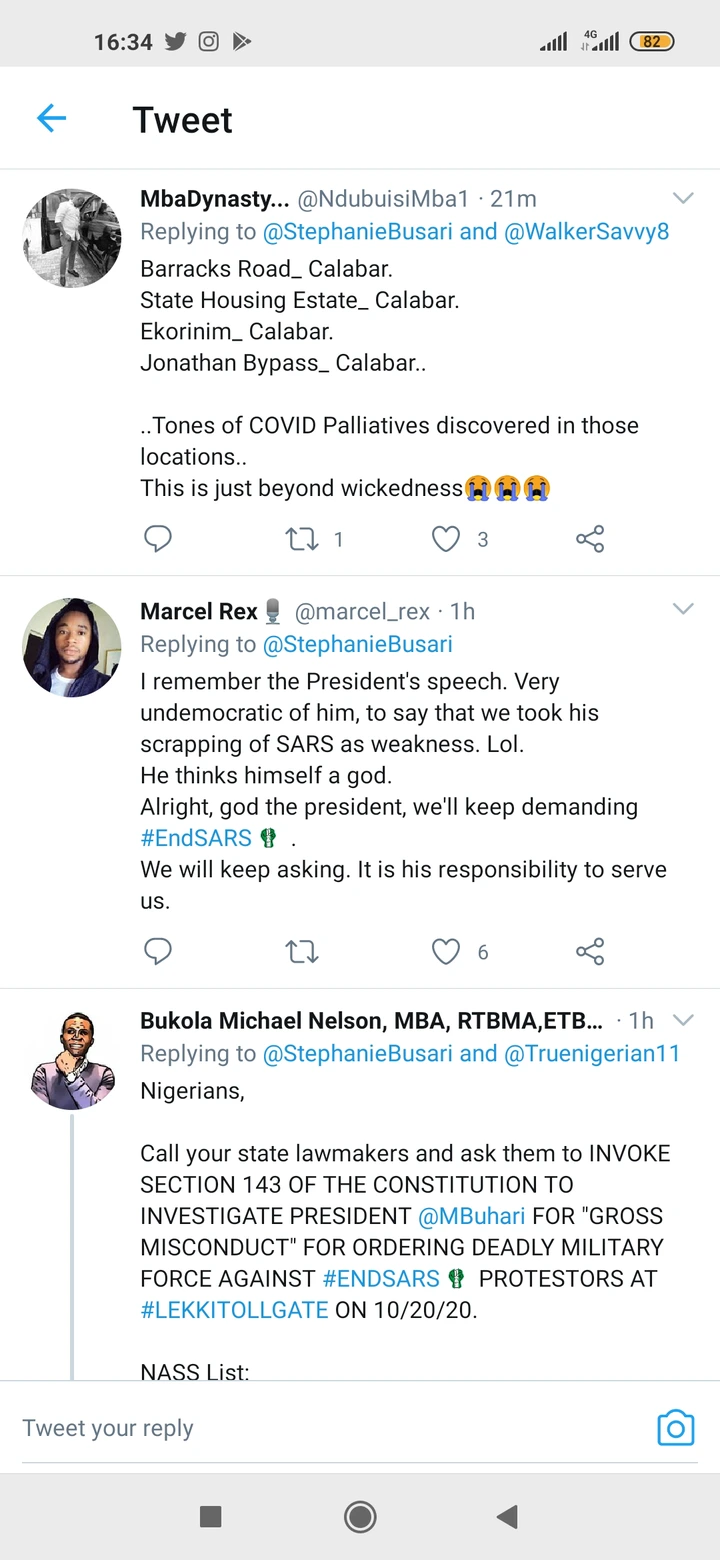Open the camera icon to attach a photo
720x1560 pixels.
675,1428
